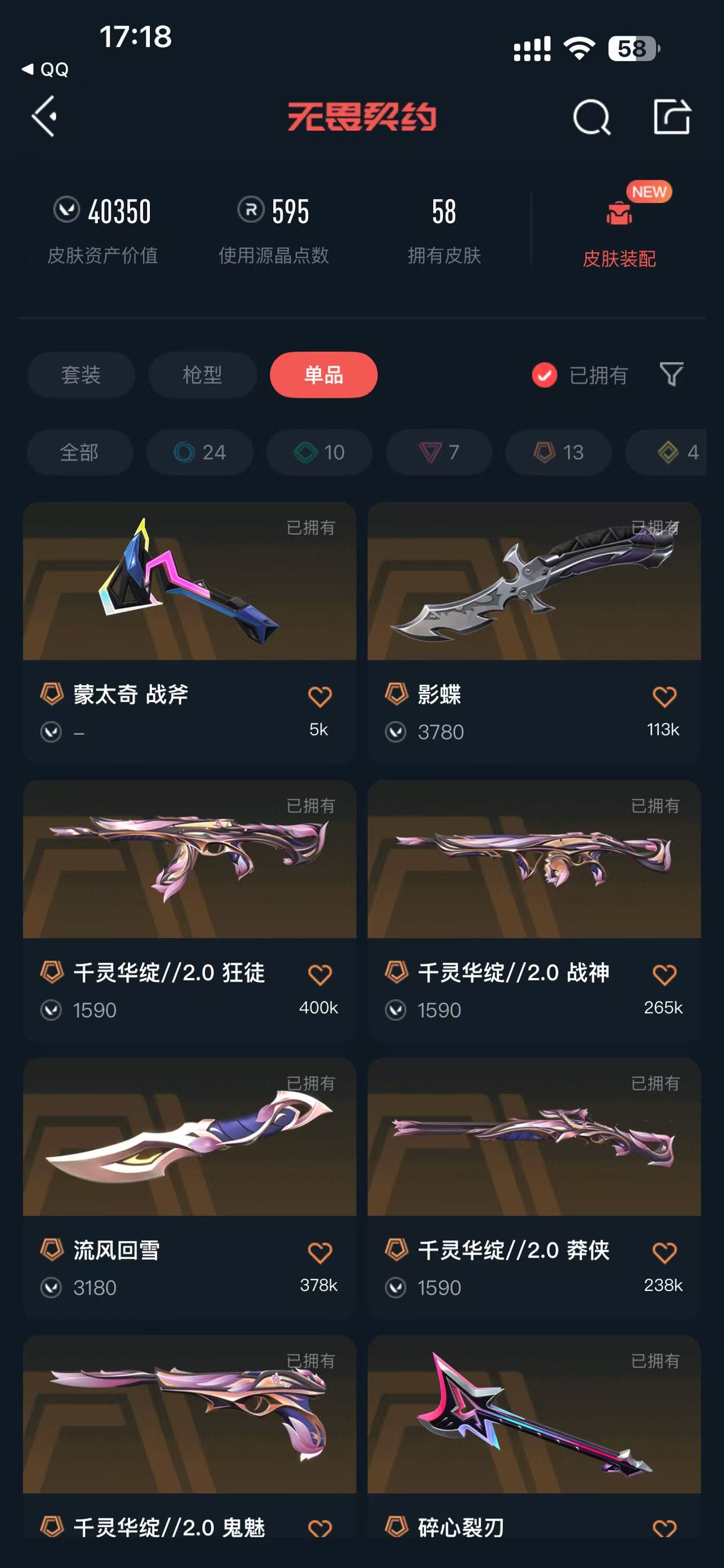Viewport: 724px width, 1568px height.
Task: Select the 单品 tab
Action: coord(324,374)
